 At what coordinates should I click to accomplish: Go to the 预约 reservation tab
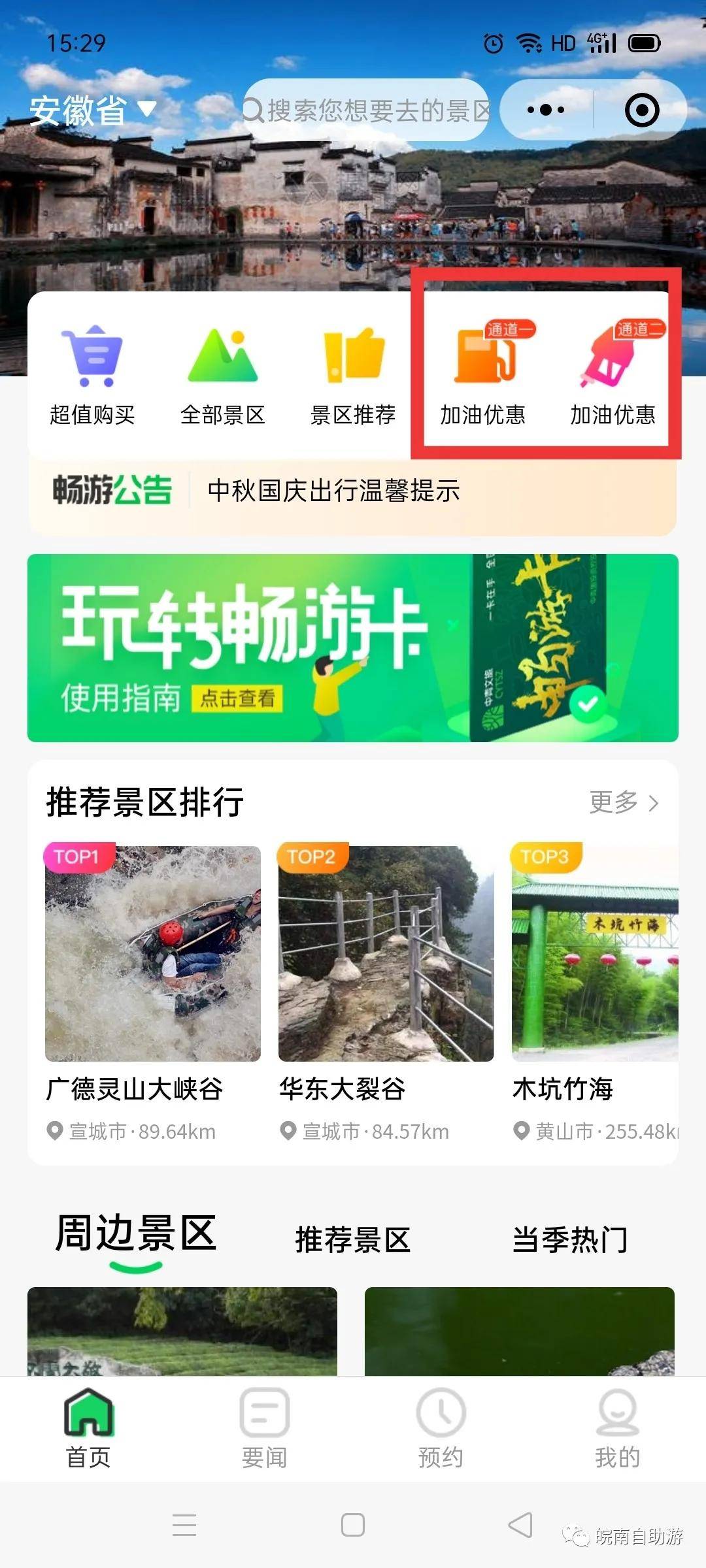point(441,1428)
